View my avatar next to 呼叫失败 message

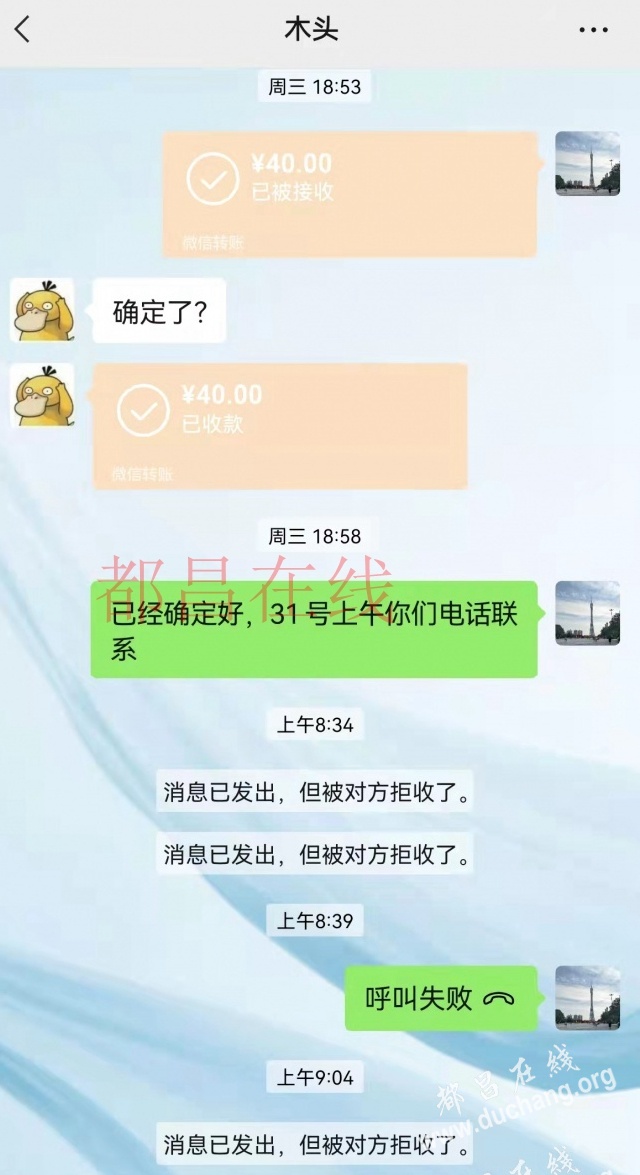[x=587, y=998]
